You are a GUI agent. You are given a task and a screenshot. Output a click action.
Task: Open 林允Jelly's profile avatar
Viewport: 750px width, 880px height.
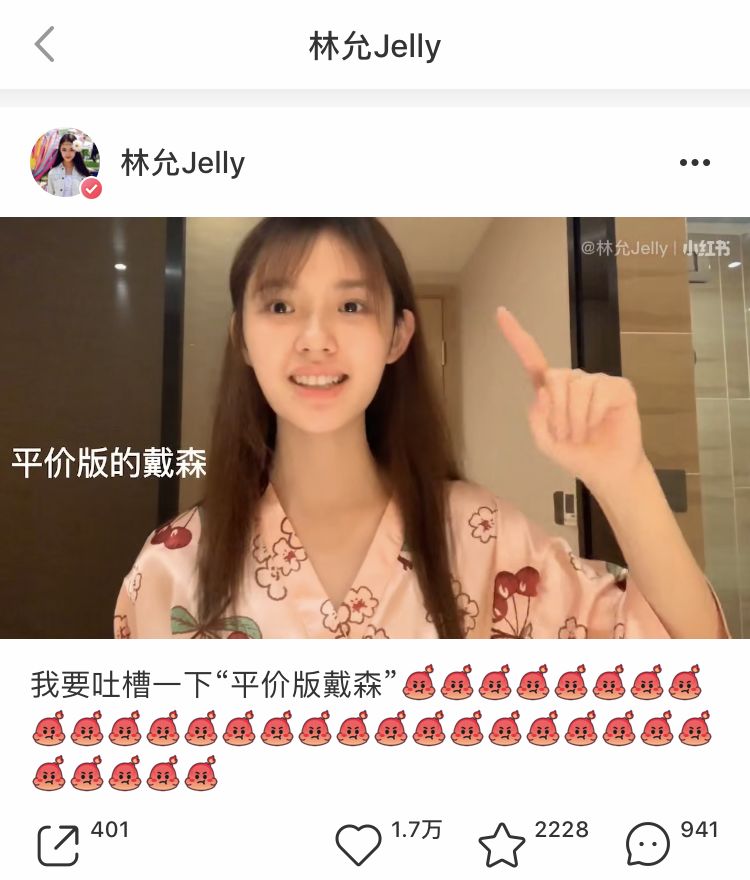pos(65,163)
